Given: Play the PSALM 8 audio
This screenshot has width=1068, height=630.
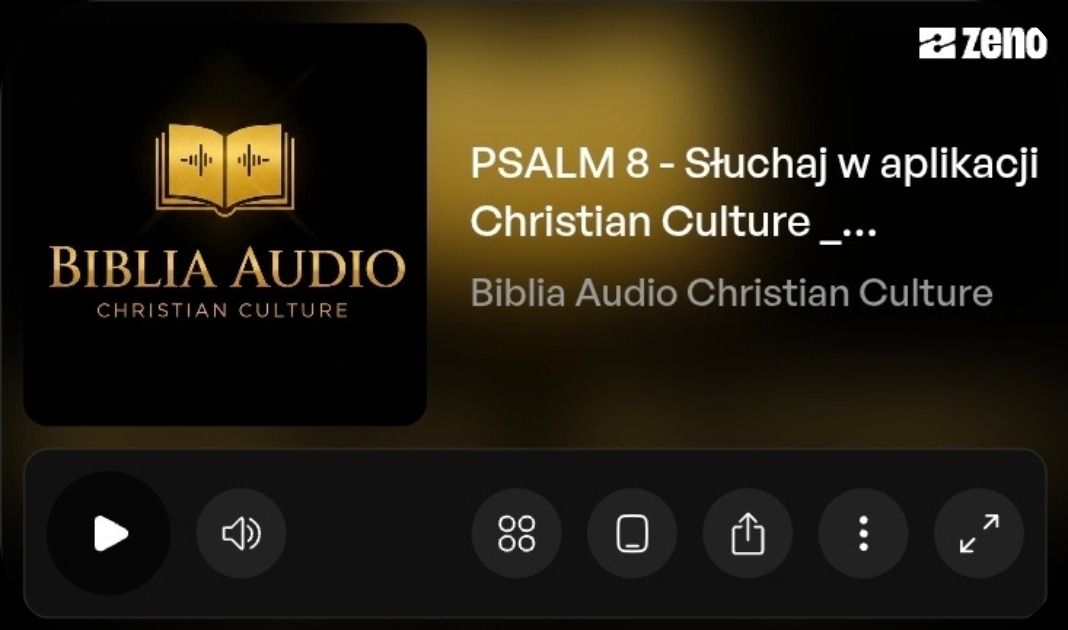Looking at the screenshot, I should (x=109, y=533).
